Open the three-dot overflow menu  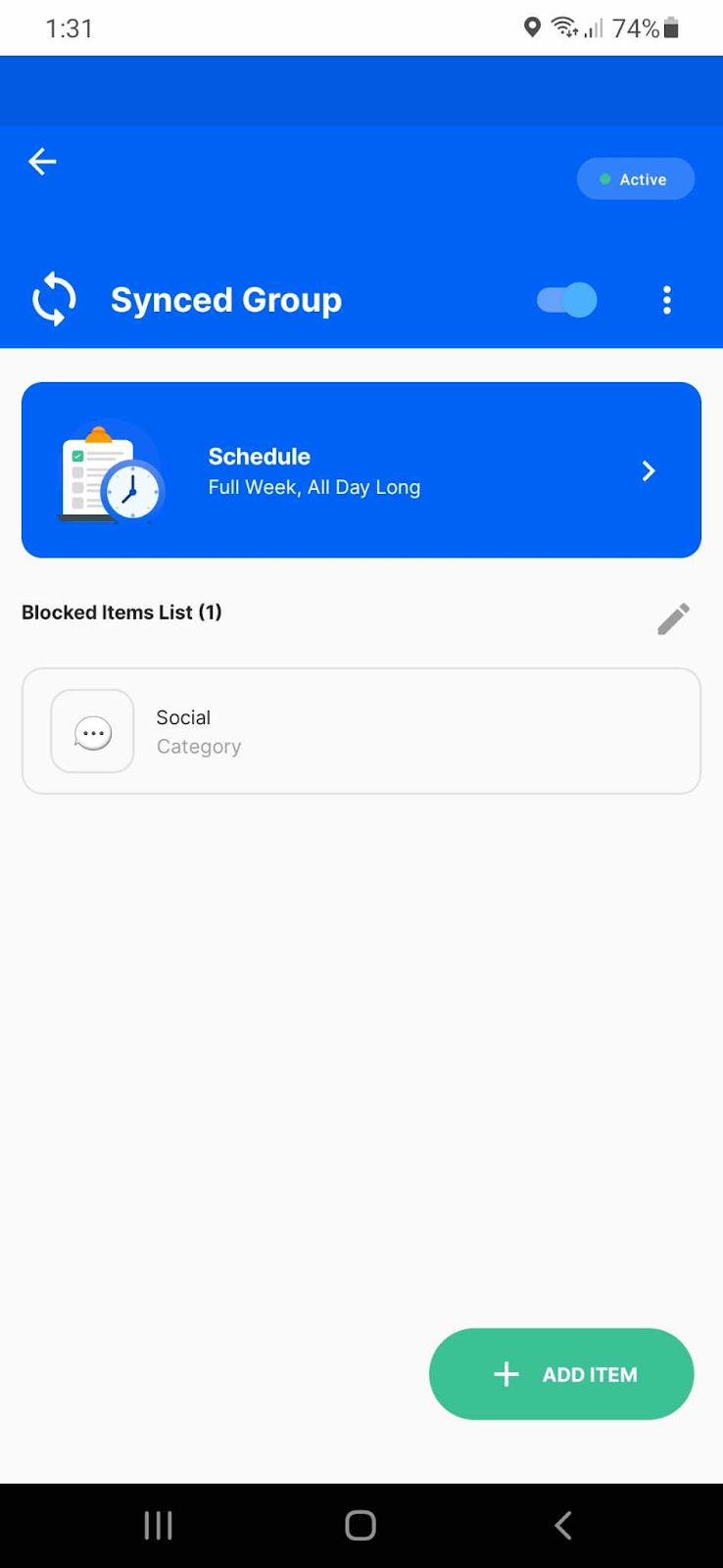(667, 300)
